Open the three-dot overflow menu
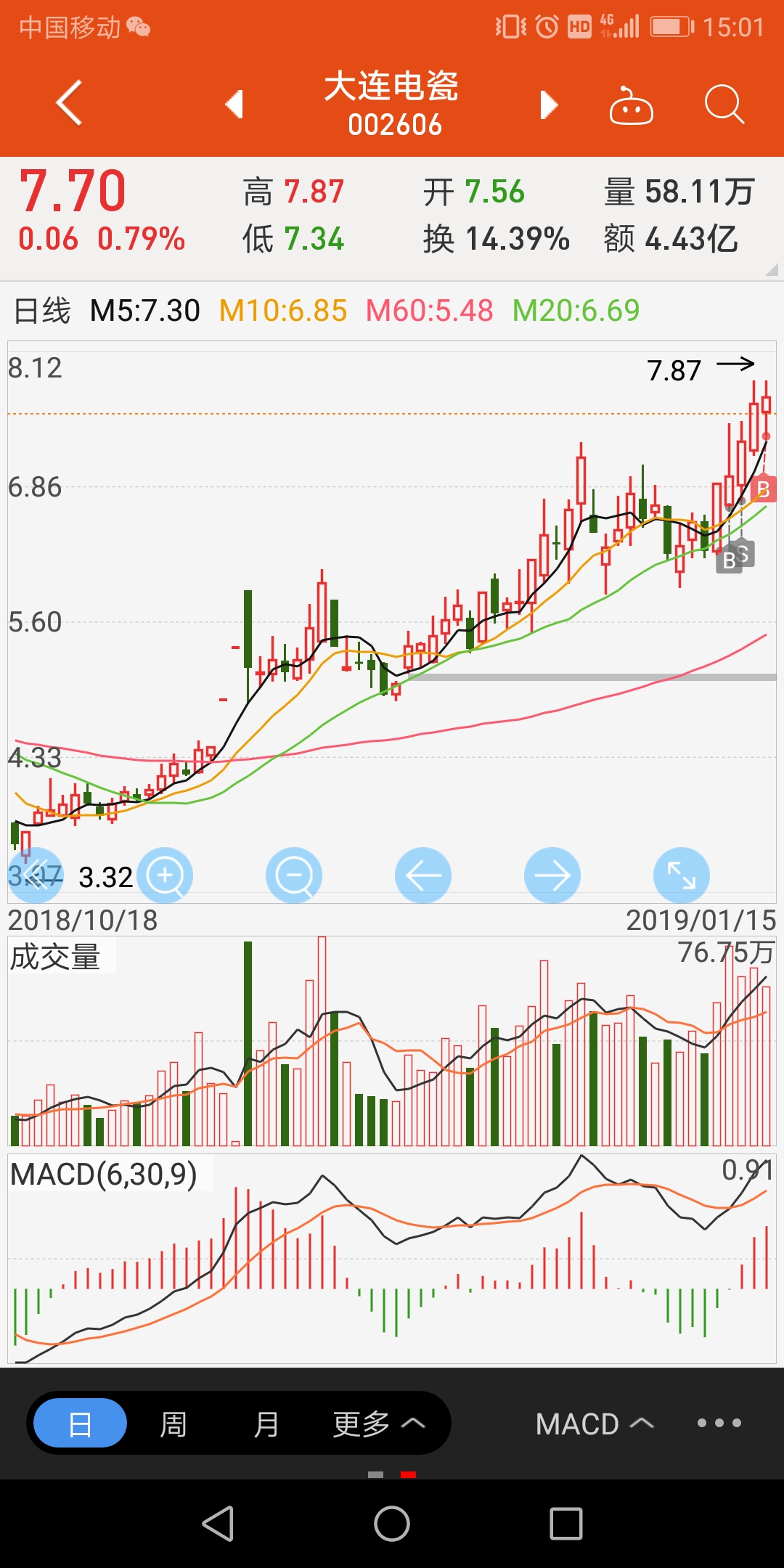Viewport: 784px width, 1568px height. coord(719,1423)
